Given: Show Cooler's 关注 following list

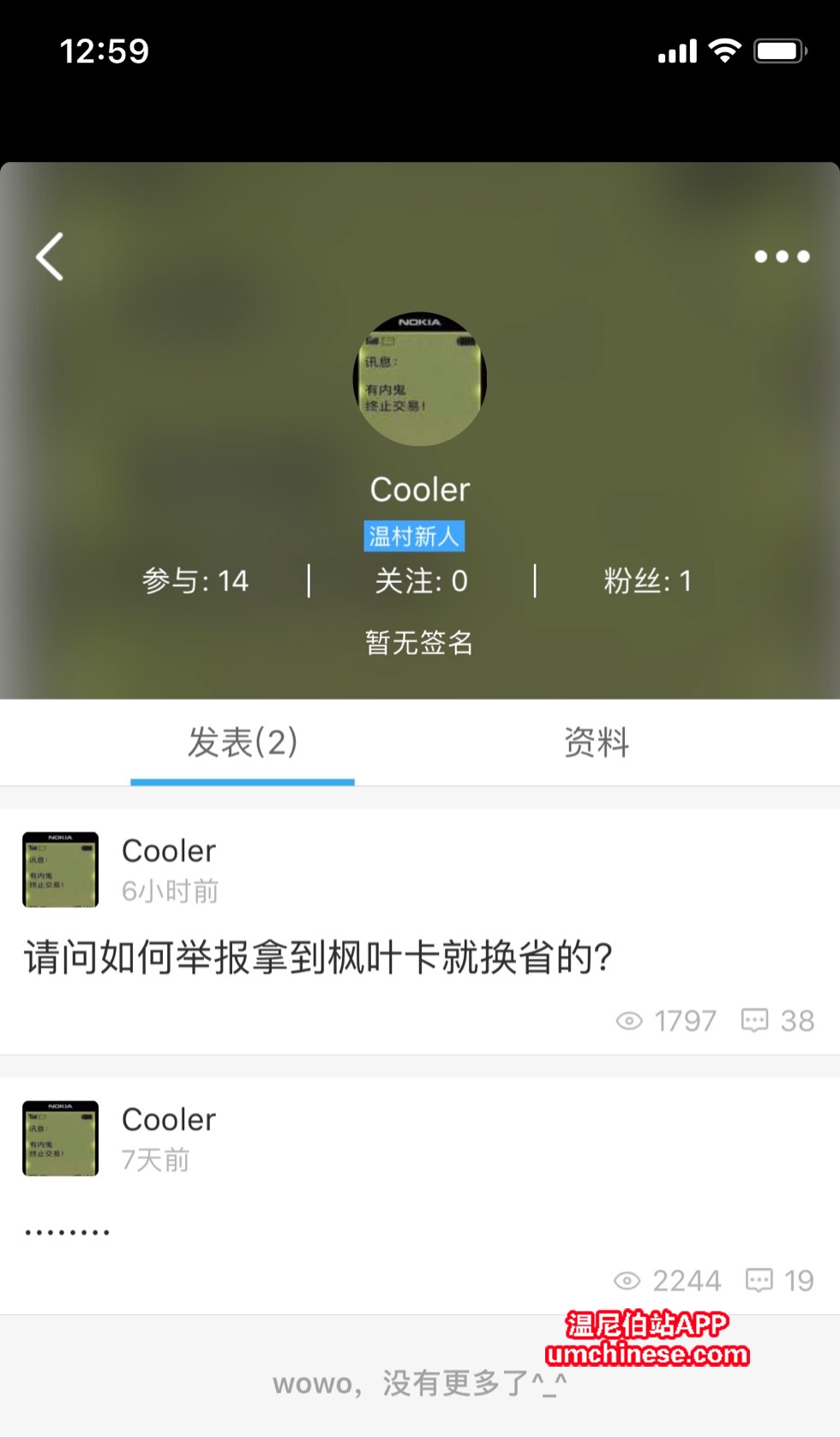Looking at the screenshot, I should click(x=421, y=581).
